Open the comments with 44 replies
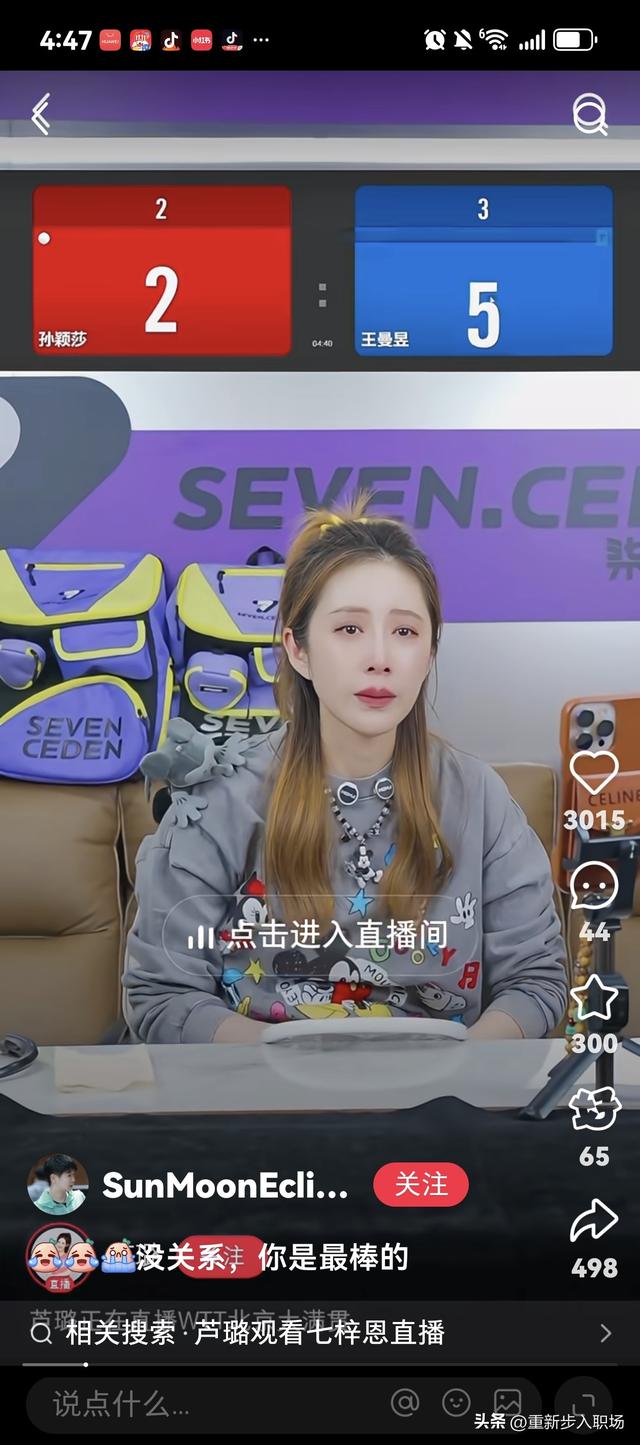Screen dimensions: 640x1445 click(594, 885)
